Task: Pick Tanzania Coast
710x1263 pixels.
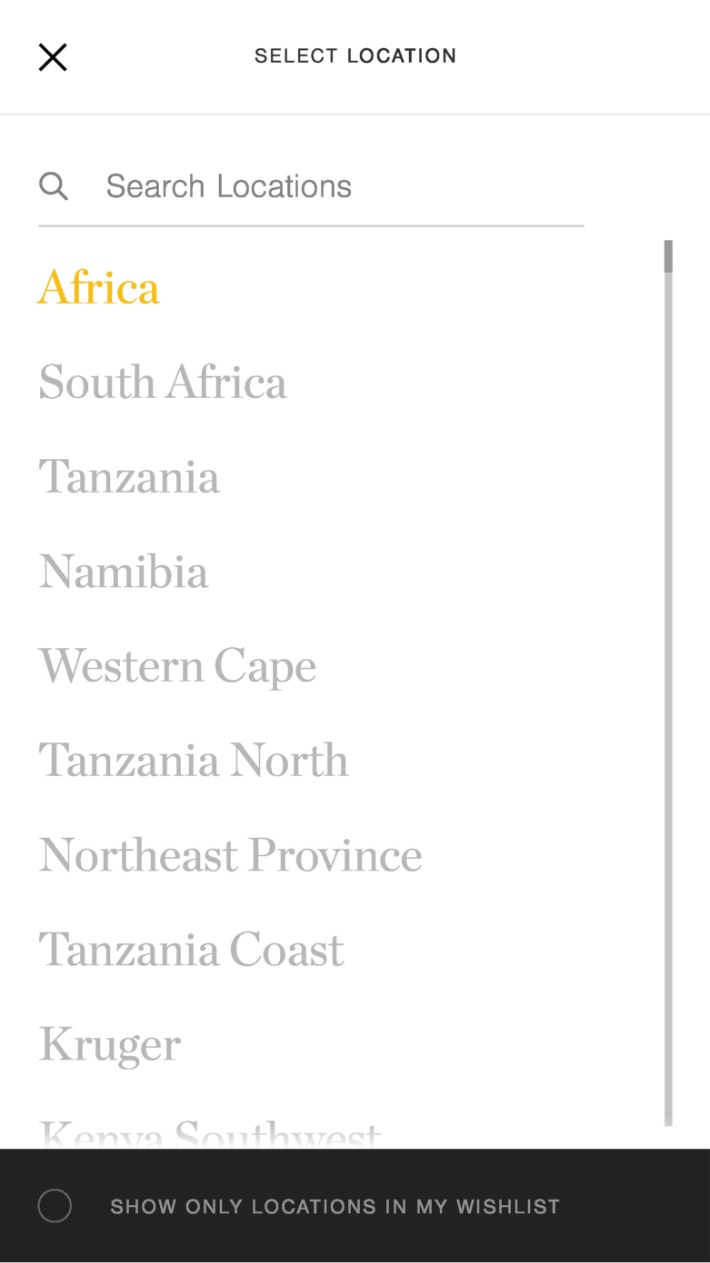Action: pos(191,950)
